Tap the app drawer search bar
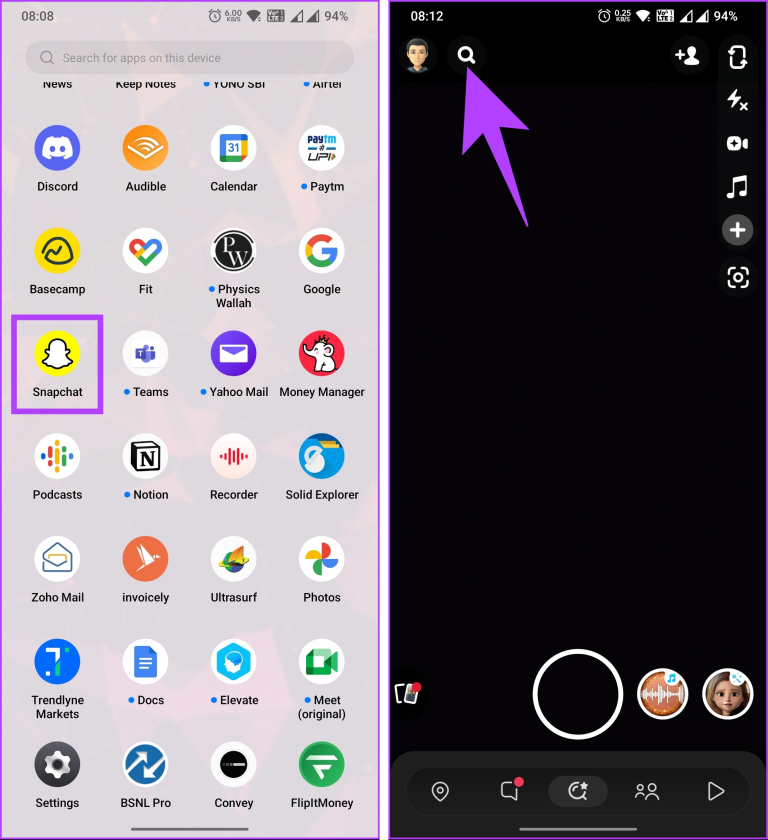Screen dimensions: 768x840 click(x=190, y=58)
